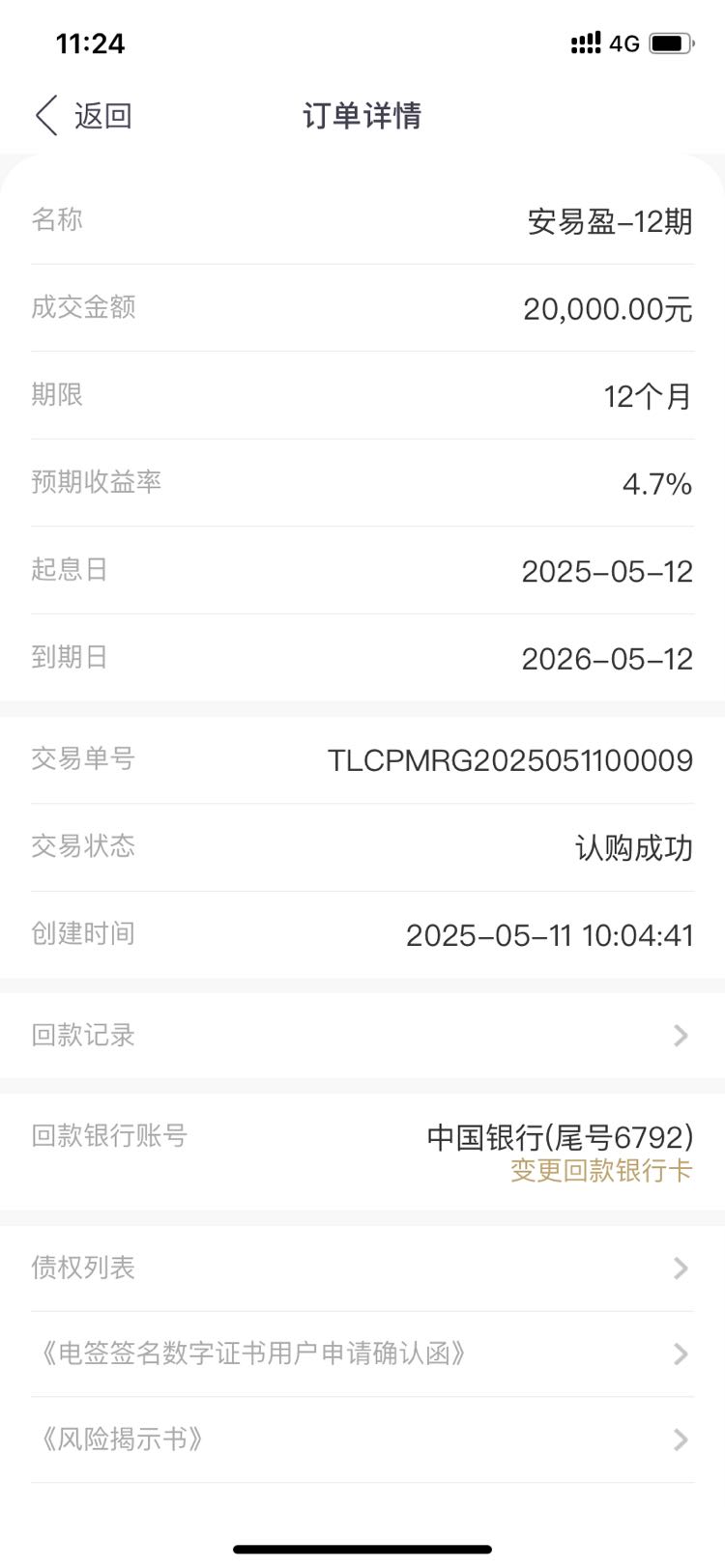The image size is (725, 1568).
Task: View 《电签签名数字证书用户申请确认函》 document
Action: click(362, 1354)
